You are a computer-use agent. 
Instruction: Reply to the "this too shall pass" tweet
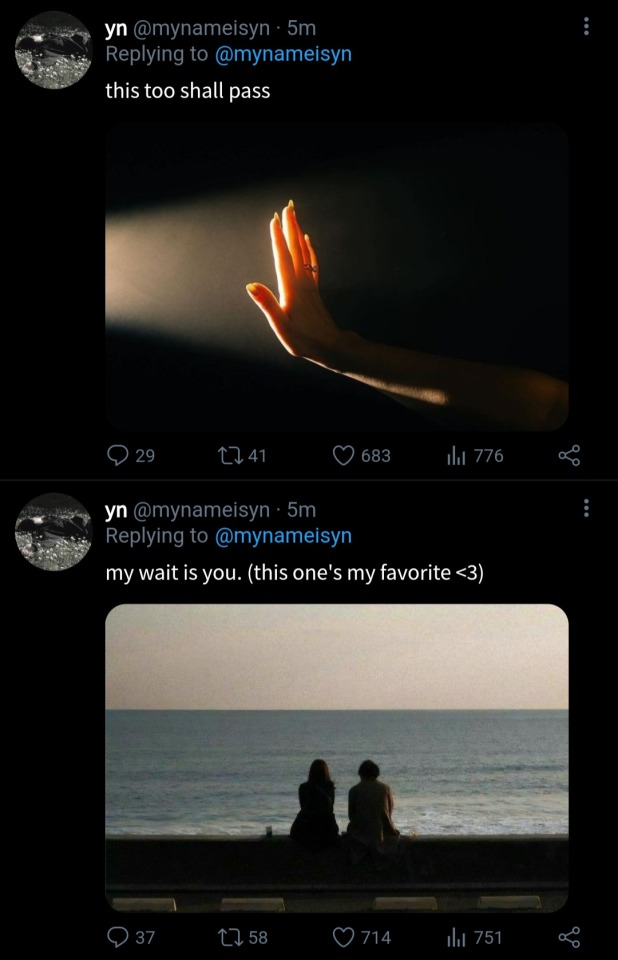click(119, 456)
